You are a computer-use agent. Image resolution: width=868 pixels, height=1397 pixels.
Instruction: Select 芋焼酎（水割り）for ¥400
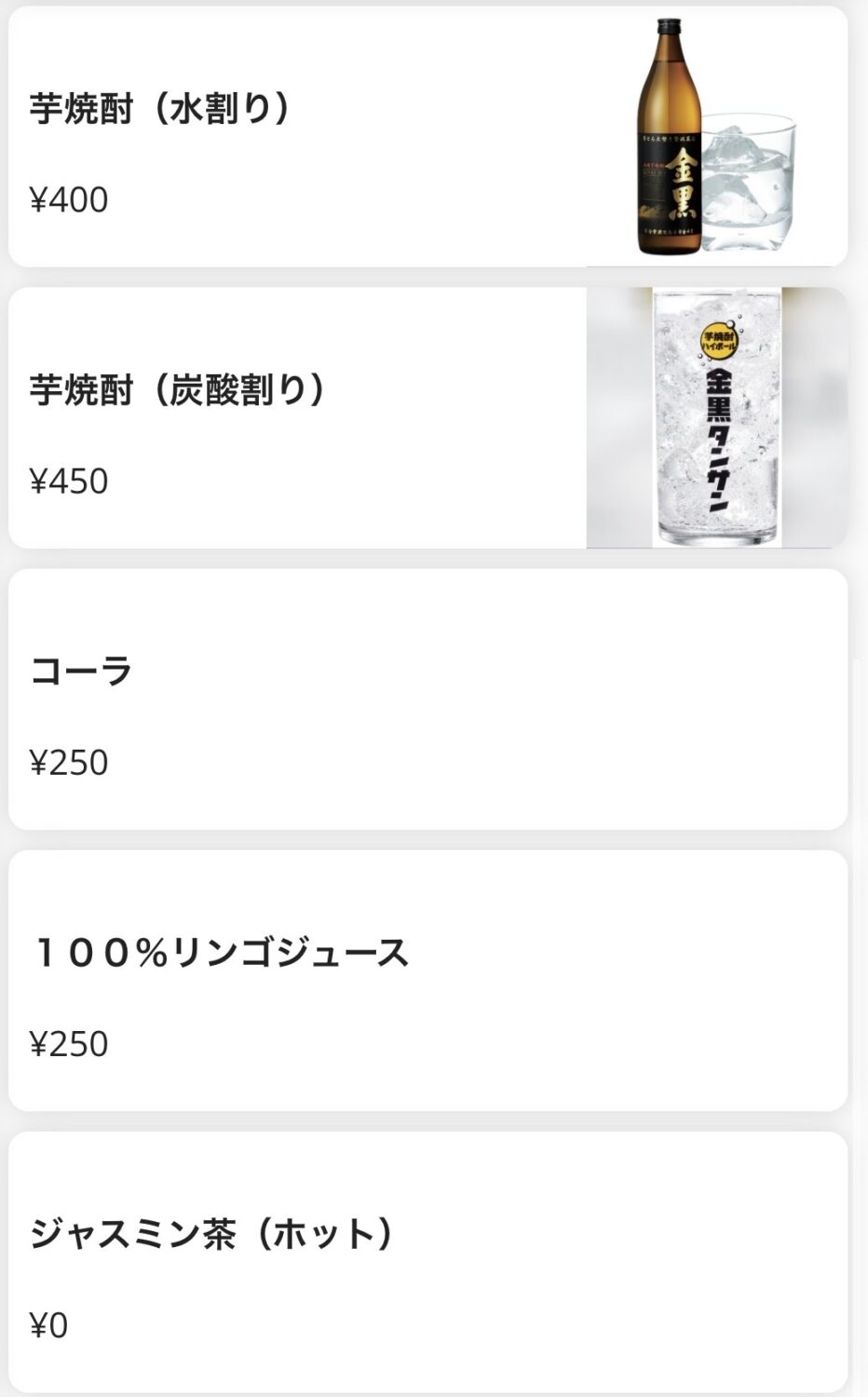(x=428, y=137)
